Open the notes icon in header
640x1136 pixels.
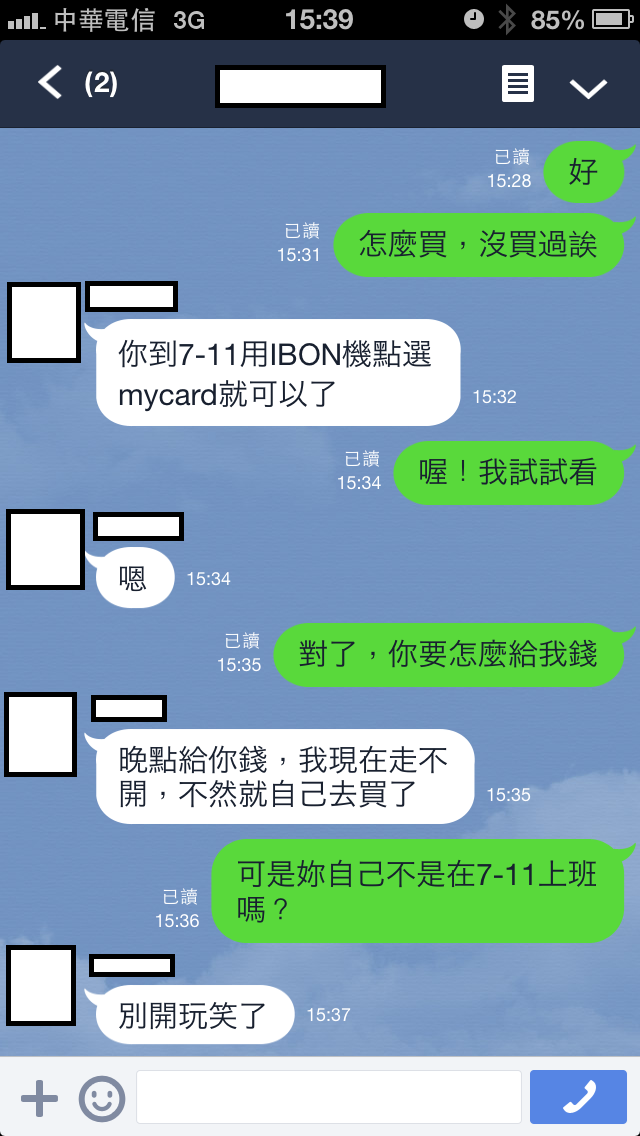[x=517, y=84]
